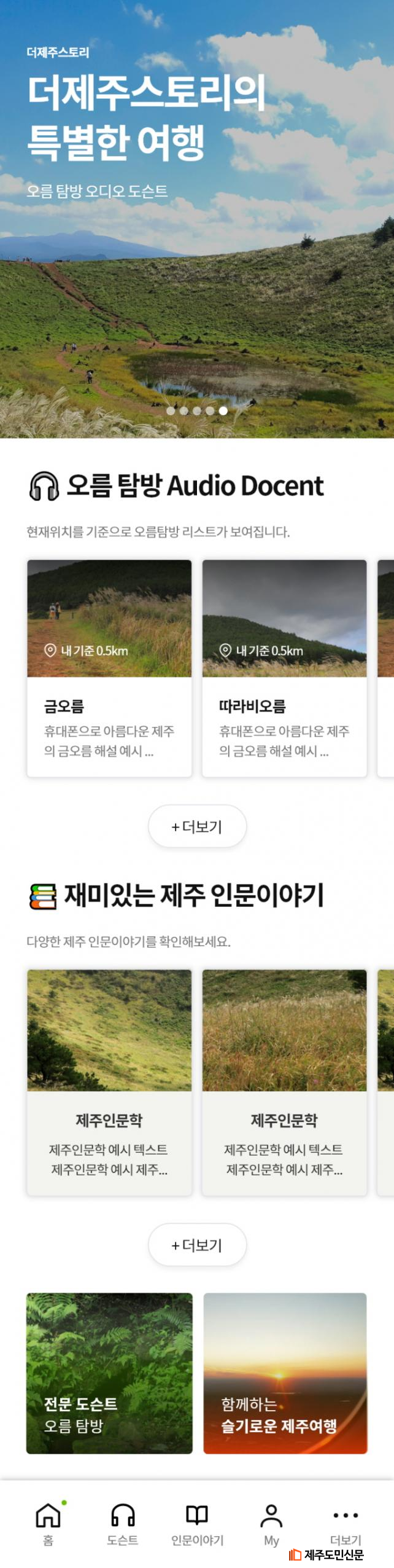Tap 더보기 under the 오름 탐방 Audio Docent list
394x1568 pixels.
pos(197,826)
